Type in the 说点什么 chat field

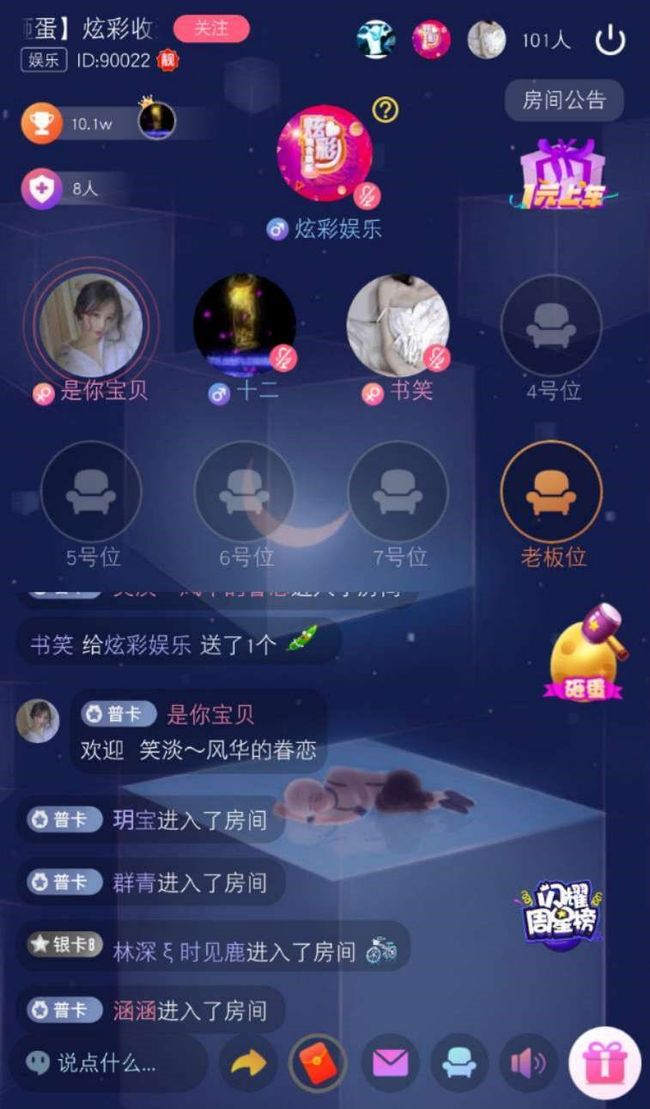[x=110, y=1062]
